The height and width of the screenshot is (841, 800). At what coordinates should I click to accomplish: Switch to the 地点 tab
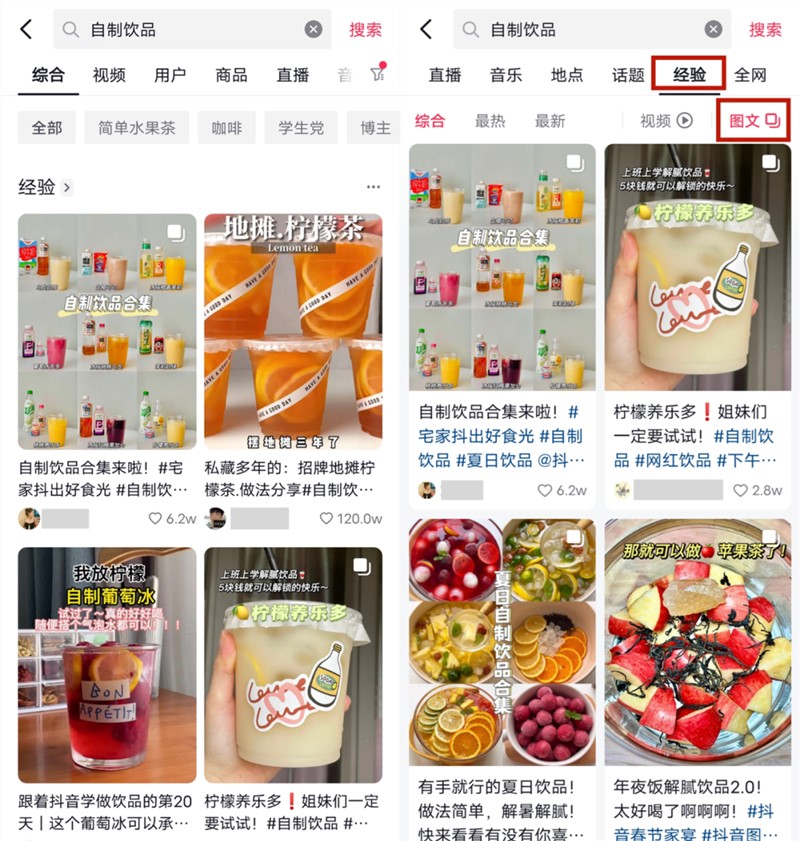pos(566,75)
